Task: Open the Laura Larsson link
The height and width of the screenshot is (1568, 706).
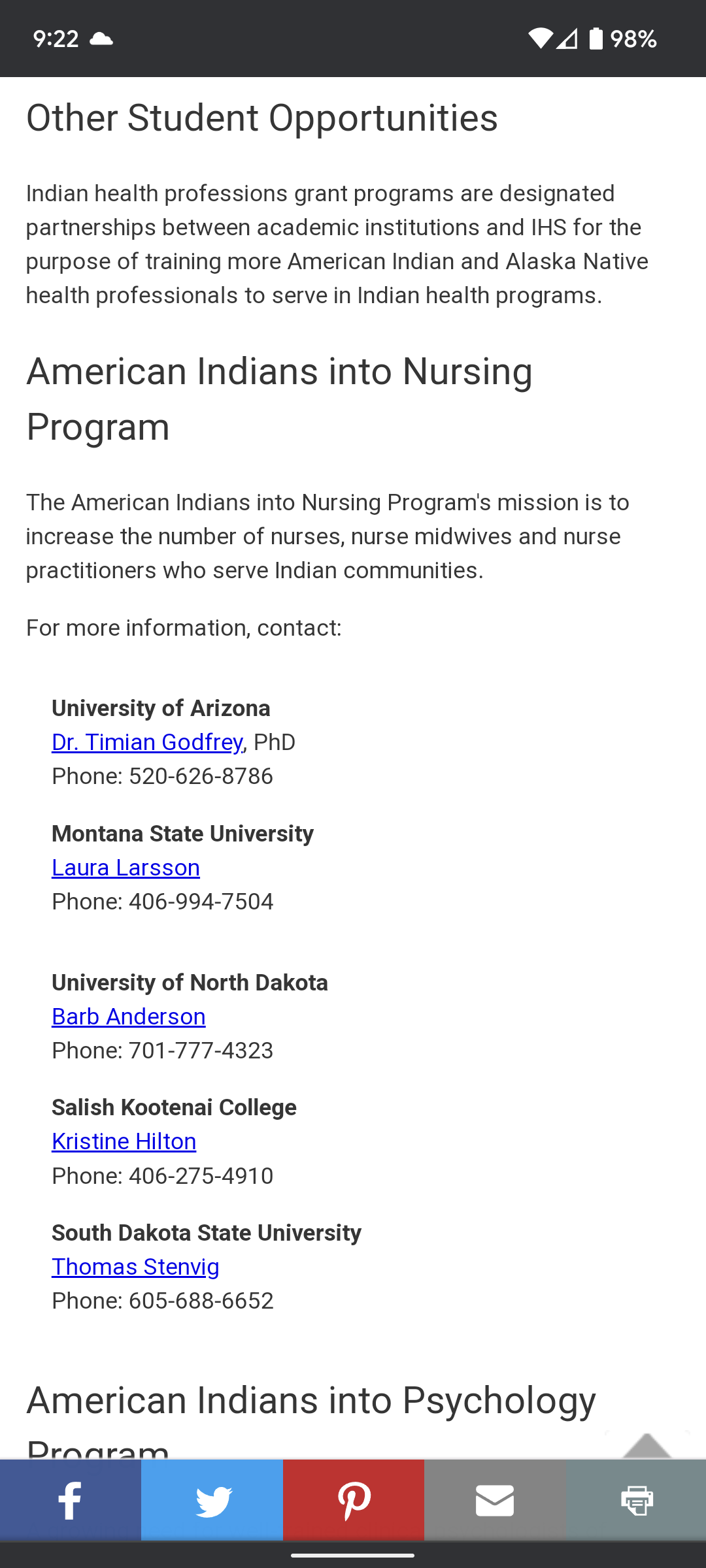Action: pos(126,868)
